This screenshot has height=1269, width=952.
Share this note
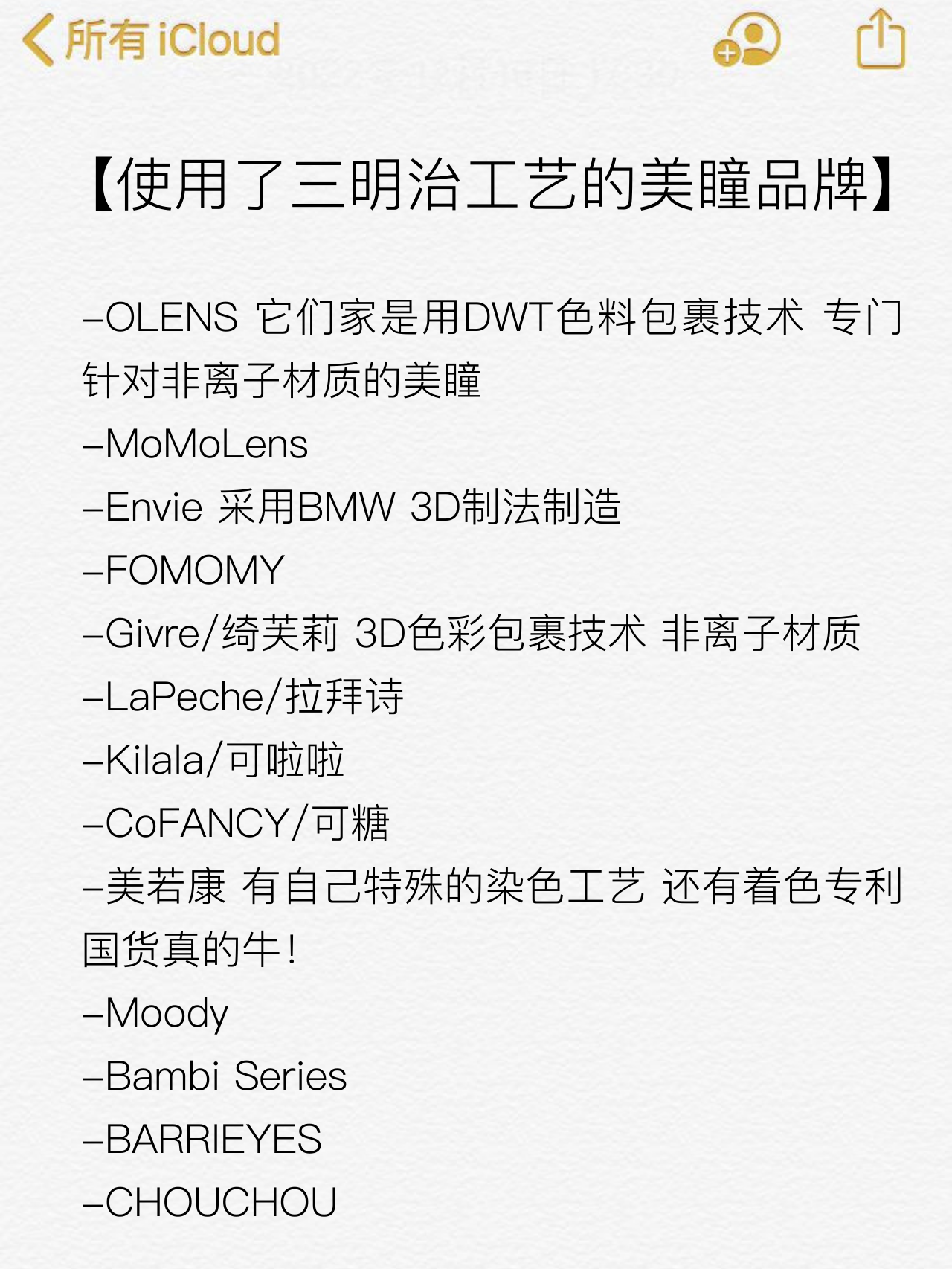click(x=881, y=40)
